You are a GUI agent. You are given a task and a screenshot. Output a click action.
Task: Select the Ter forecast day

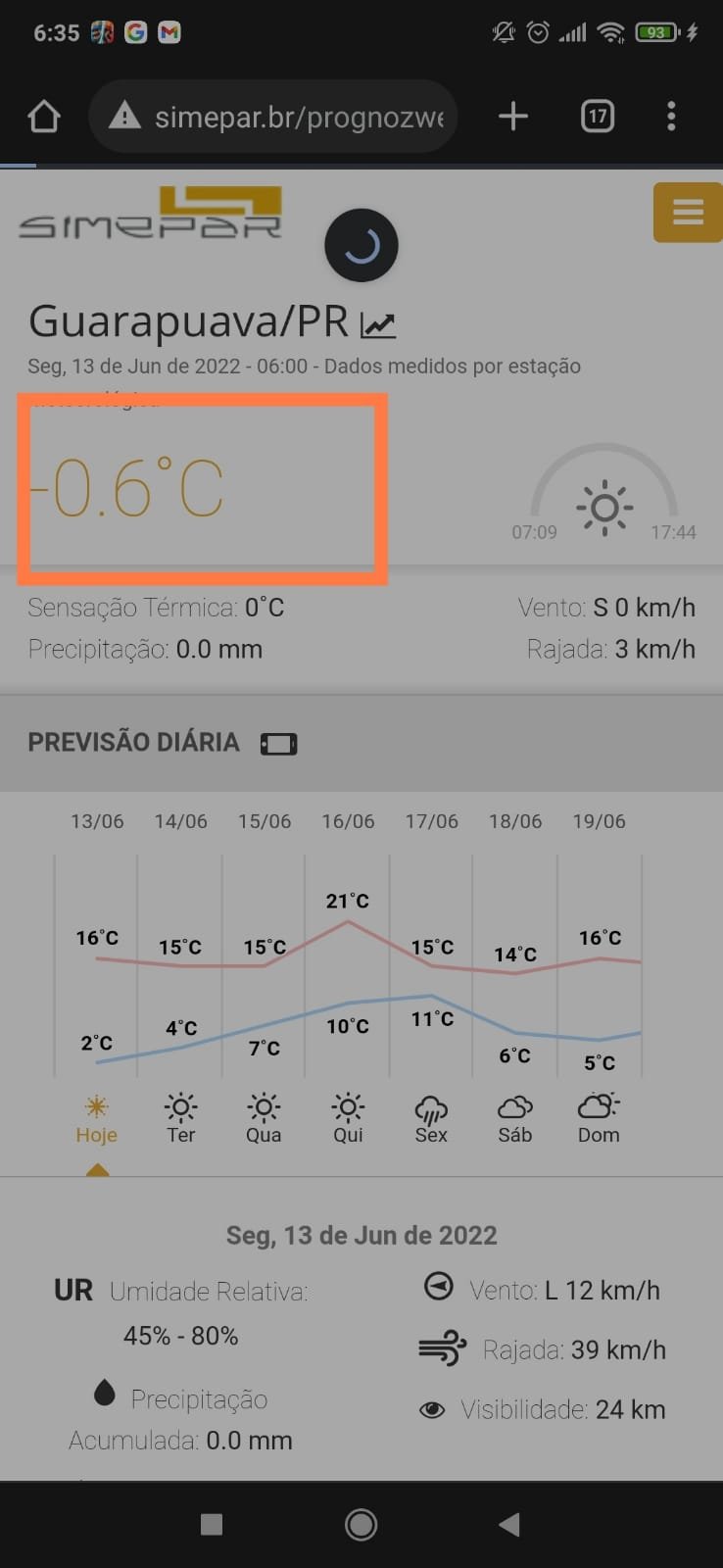point(180,1120)
